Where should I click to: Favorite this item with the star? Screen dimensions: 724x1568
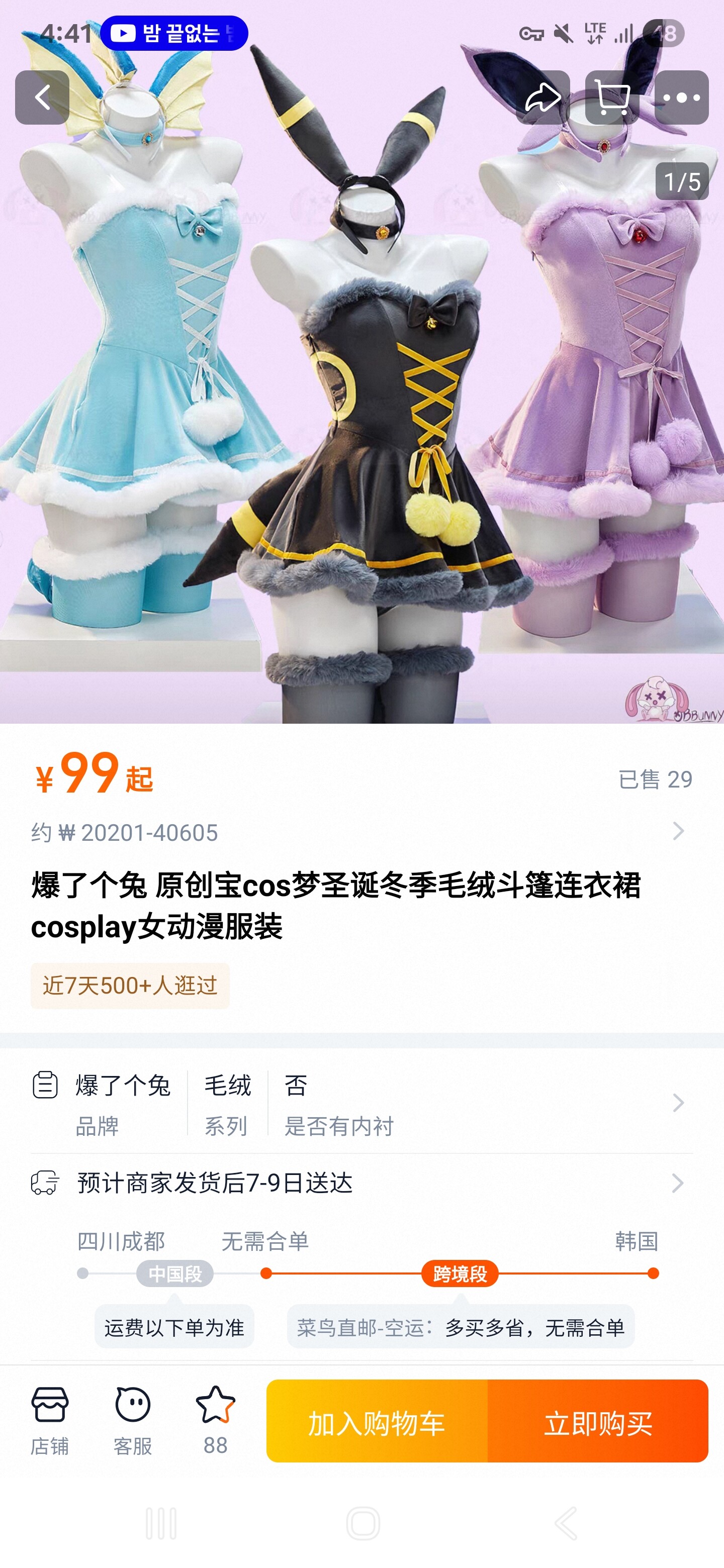216,1420
